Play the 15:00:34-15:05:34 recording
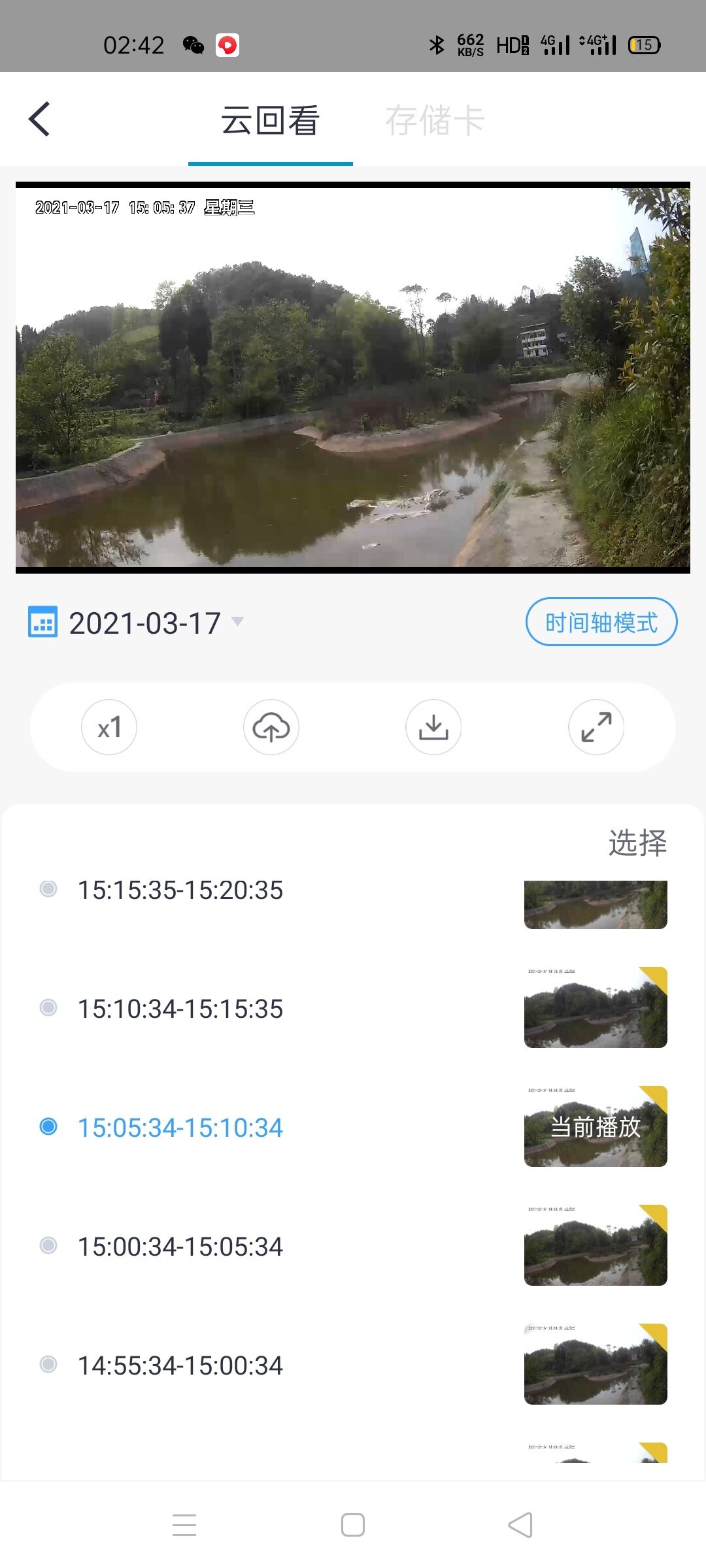The image size is (706, 1568). [x=180, y=1247]
